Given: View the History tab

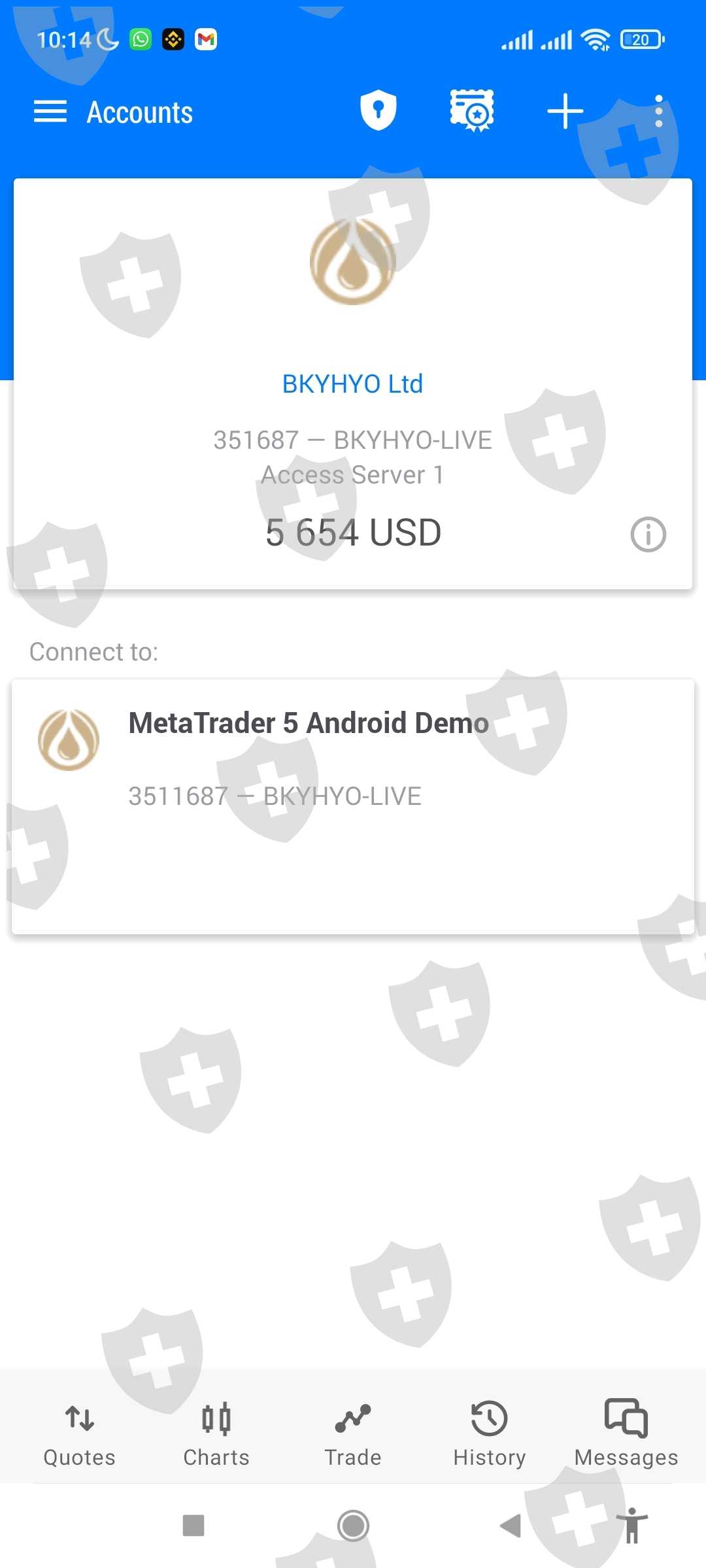Looking at the screenshot, I should coord(490,1434).
